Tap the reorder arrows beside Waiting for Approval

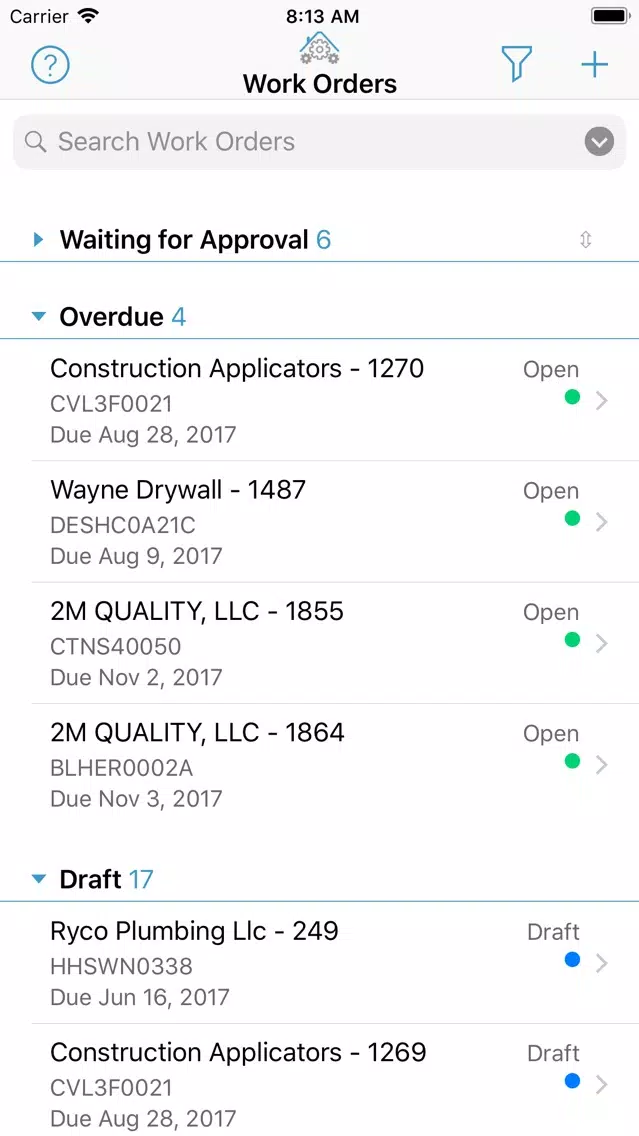click(586, 240)
